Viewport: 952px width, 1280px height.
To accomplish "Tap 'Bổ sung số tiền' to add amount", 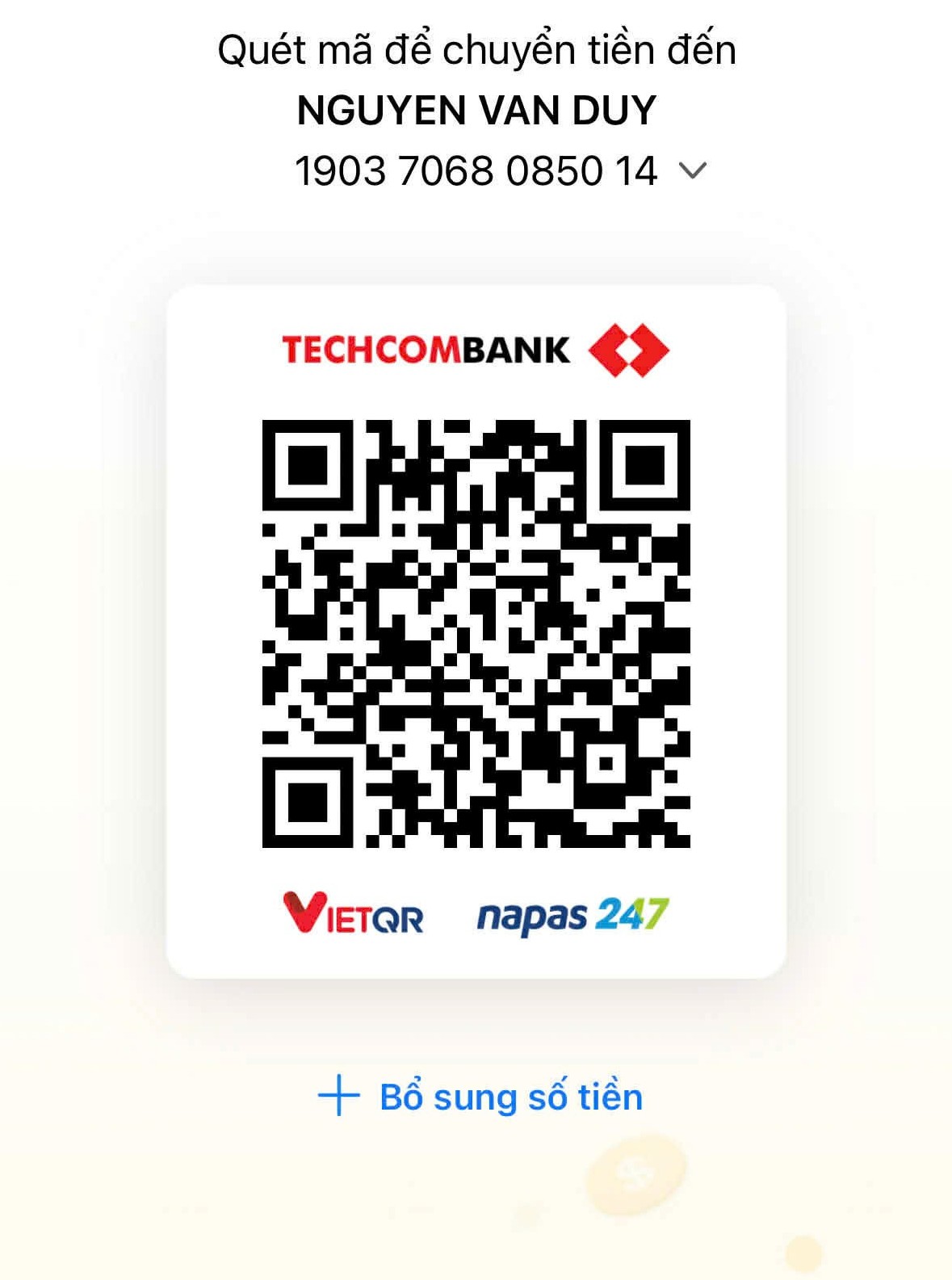I will coord(481,1097).
